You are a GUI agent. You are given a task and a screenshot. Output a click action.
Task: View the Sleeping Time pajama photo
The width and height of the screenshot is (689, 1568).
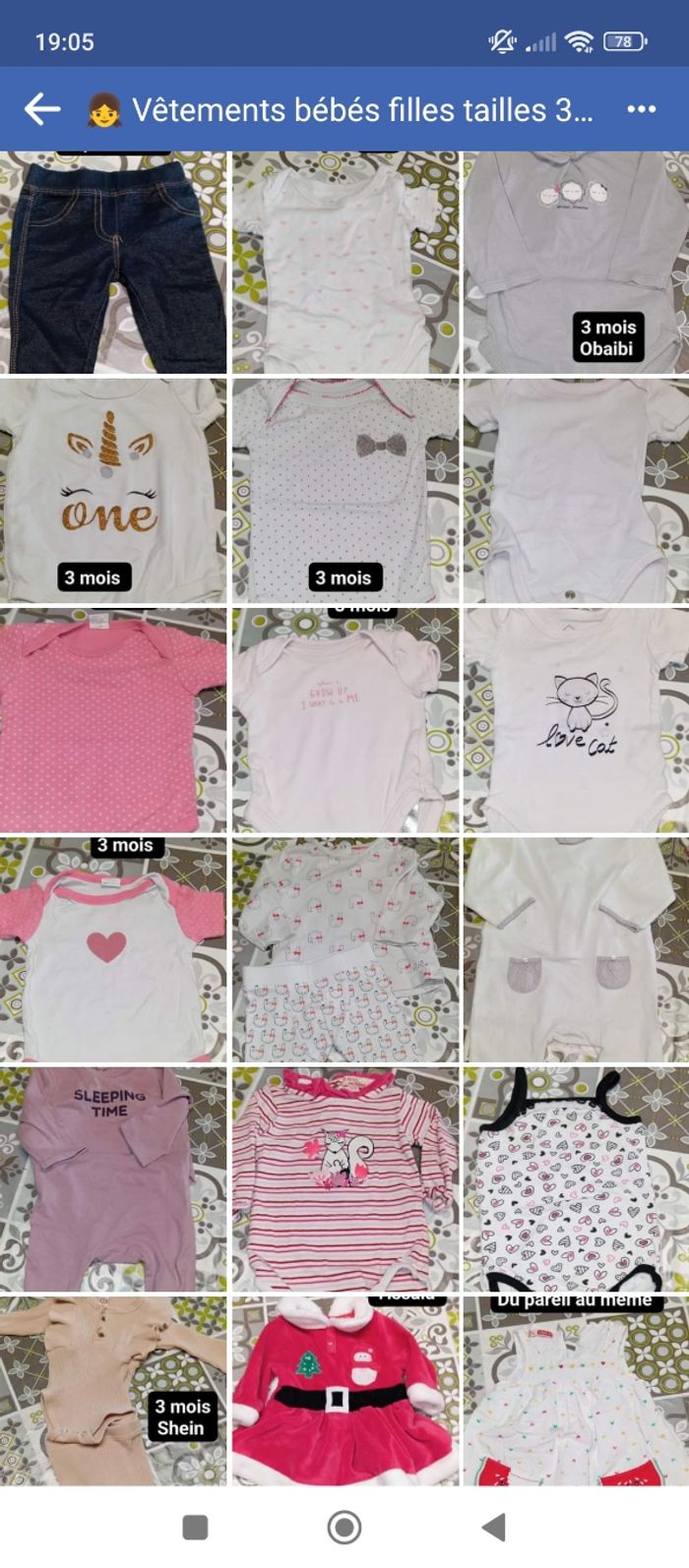click(x=113, y=1179)
